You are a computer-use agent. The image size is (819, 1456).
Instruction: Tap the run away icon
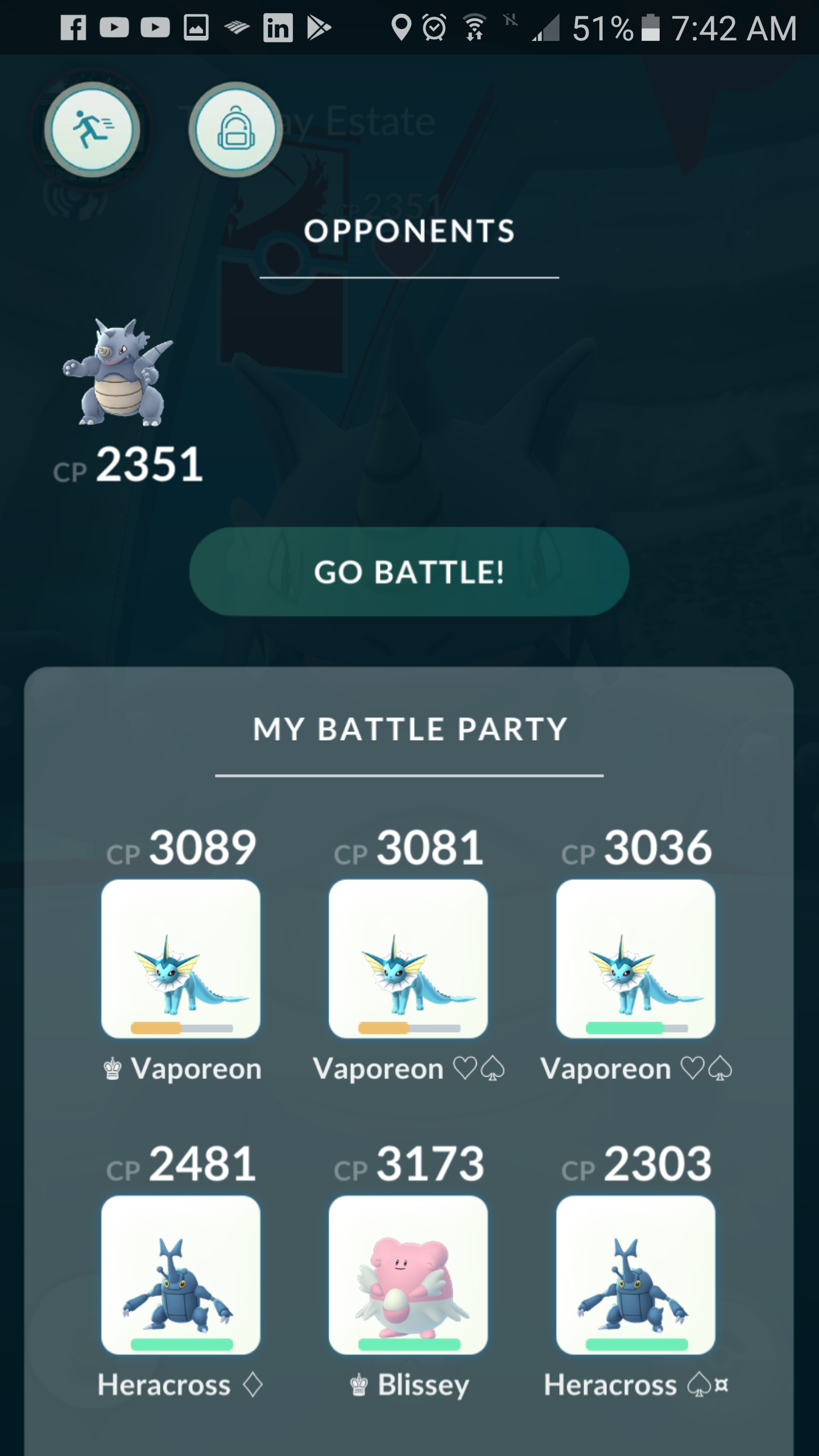92,130
